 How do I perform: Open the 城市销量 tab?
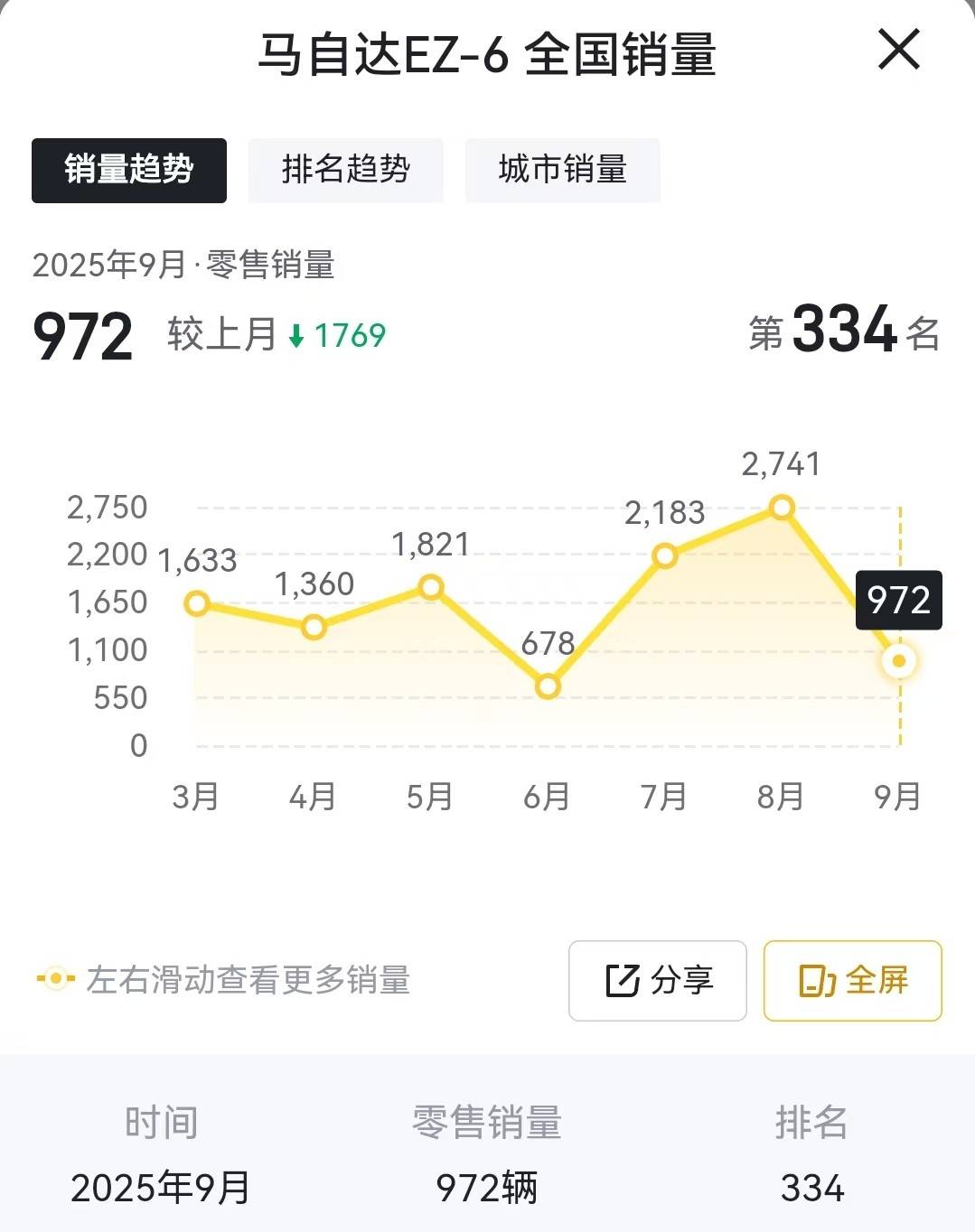click(561, 169)
